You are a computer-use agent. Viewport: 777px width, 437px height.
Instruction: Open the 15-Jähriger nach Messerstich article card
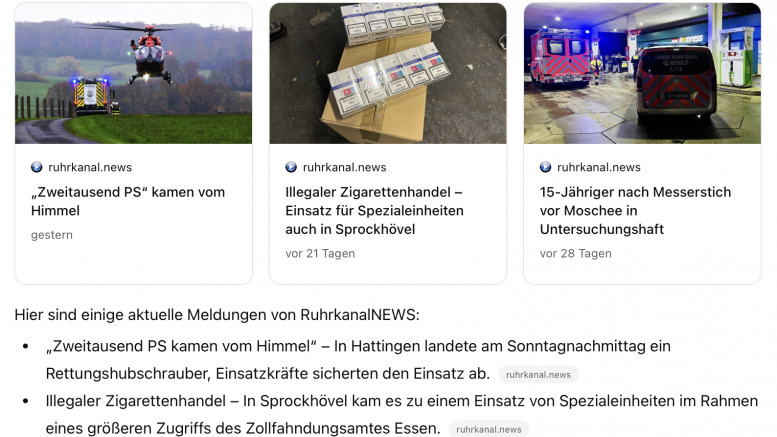coord(642,210)
